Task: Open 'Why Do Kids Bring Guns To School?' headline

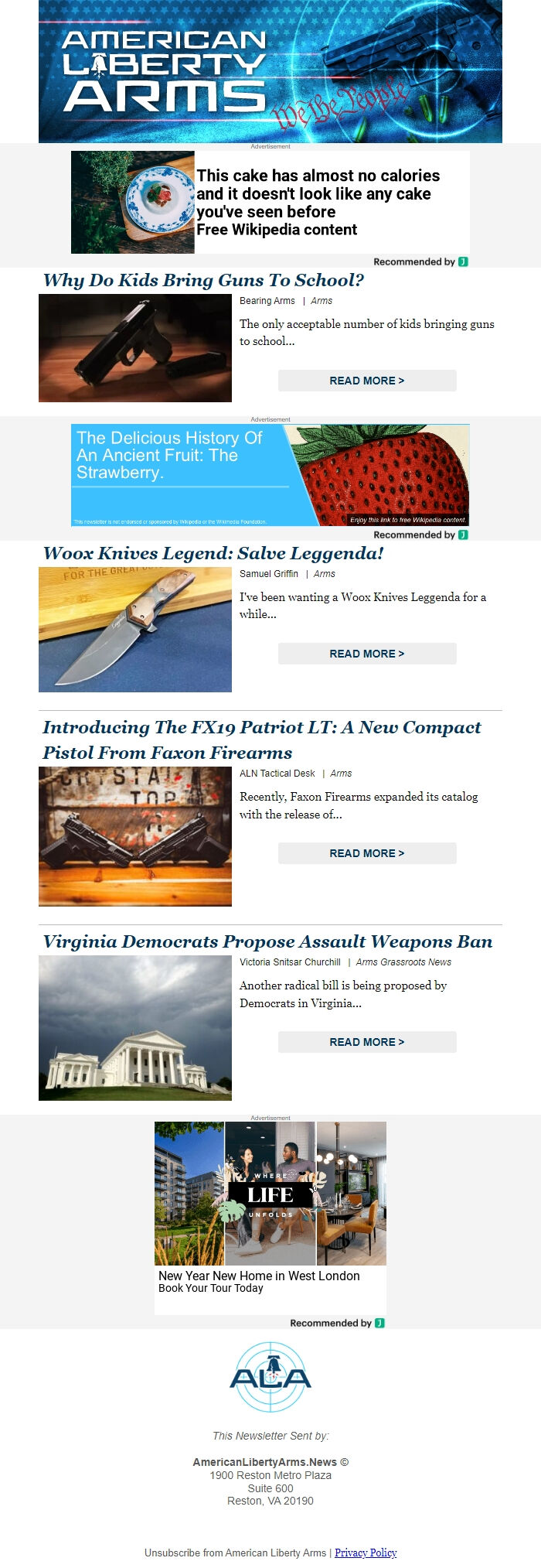Action: click(x=203, y=280)
